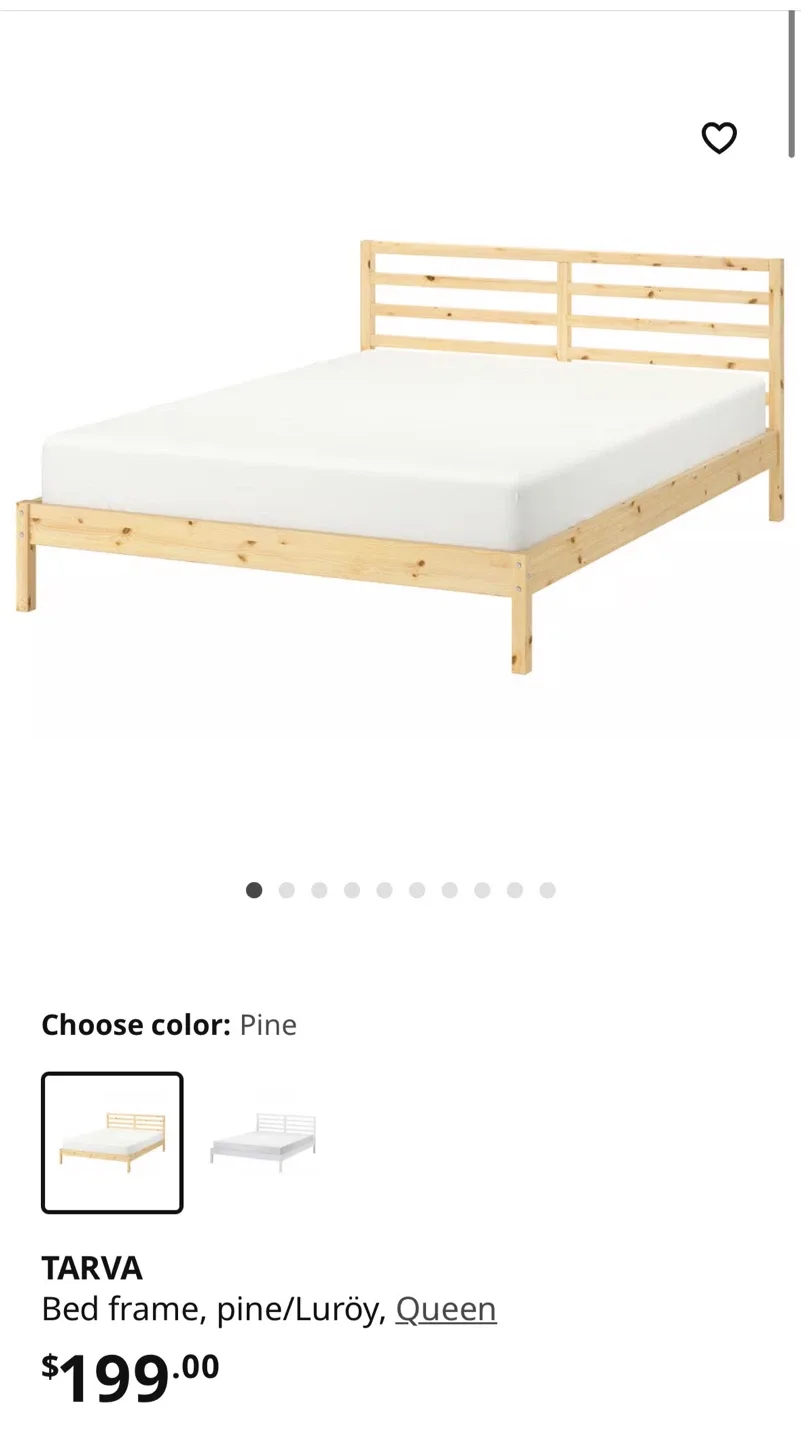Jump to the second product photo dot
This screenshot has width=801, height=1440.
pos(286,889)
